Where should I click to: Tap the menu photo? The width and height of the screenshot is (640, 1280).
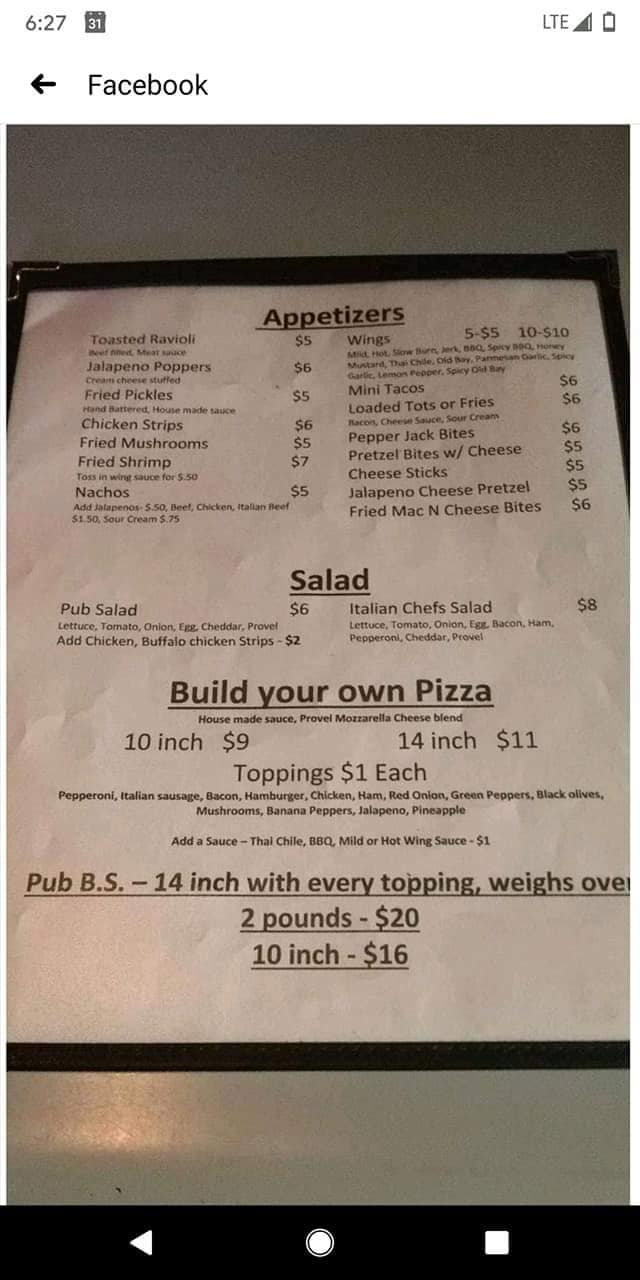pos(320,660)
